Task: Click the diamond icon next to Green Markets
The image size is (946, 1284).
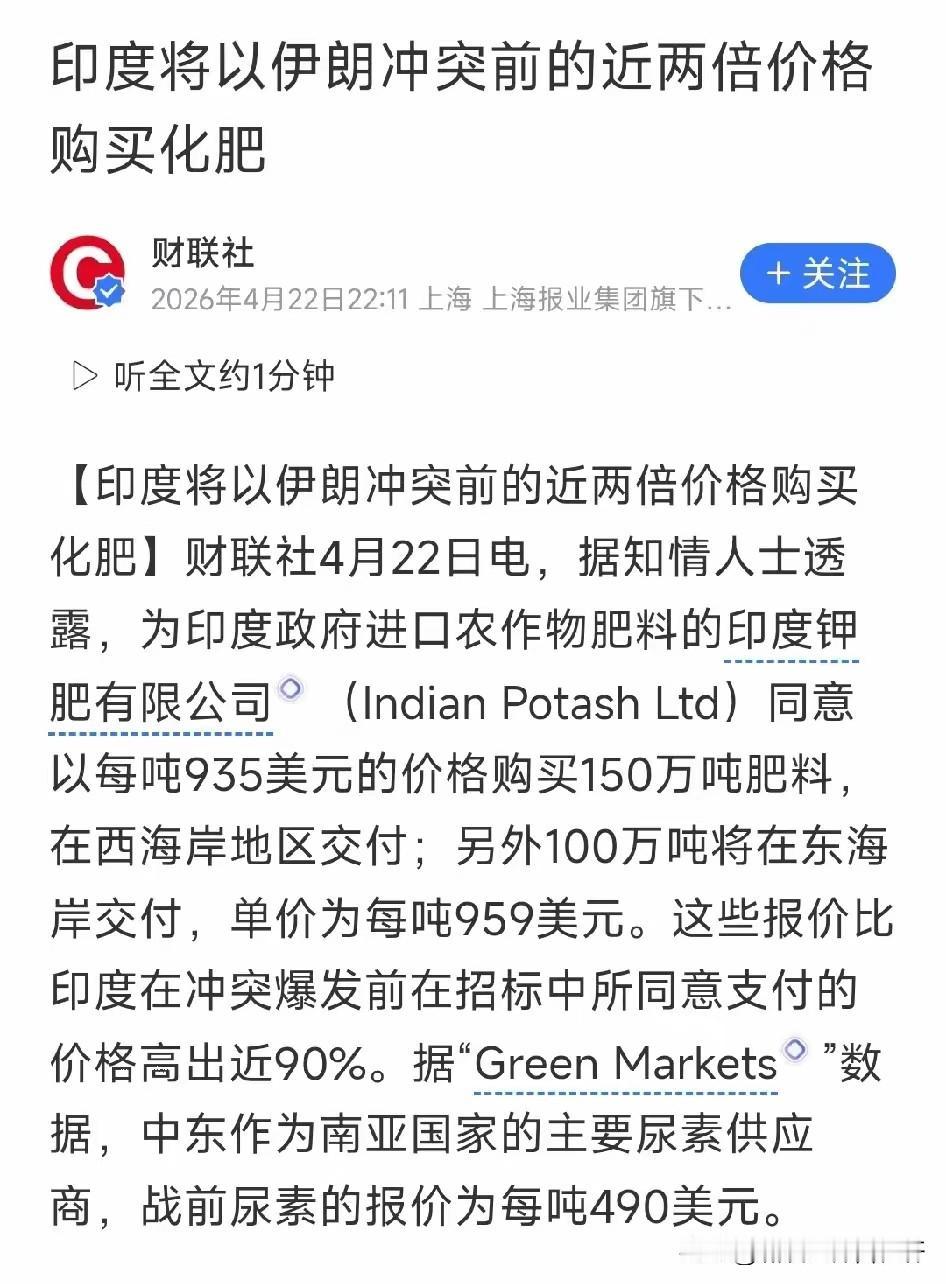Action: (x=797, y=1050)
